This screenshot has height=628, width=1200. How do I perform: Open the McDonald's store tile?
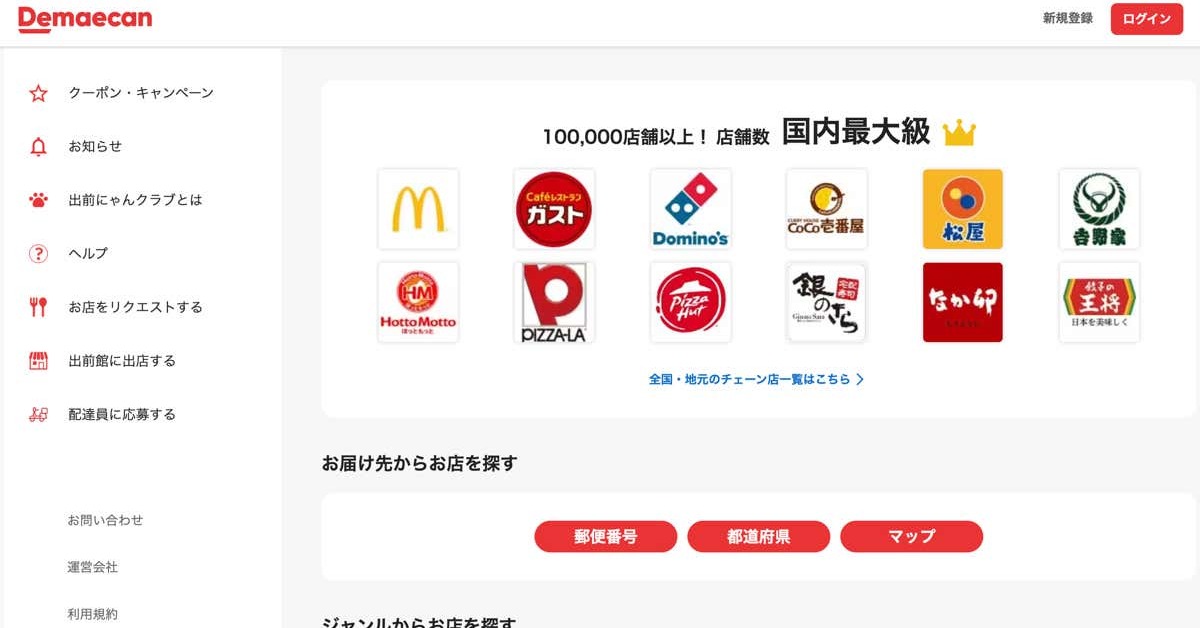click(418, 209)
